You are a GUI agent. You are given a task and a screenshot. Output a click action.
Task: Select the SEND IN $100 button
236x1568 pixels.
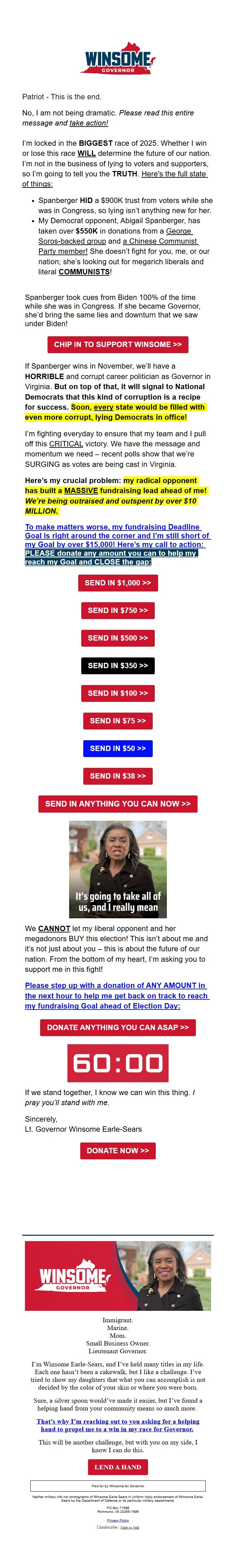[118, 693]
